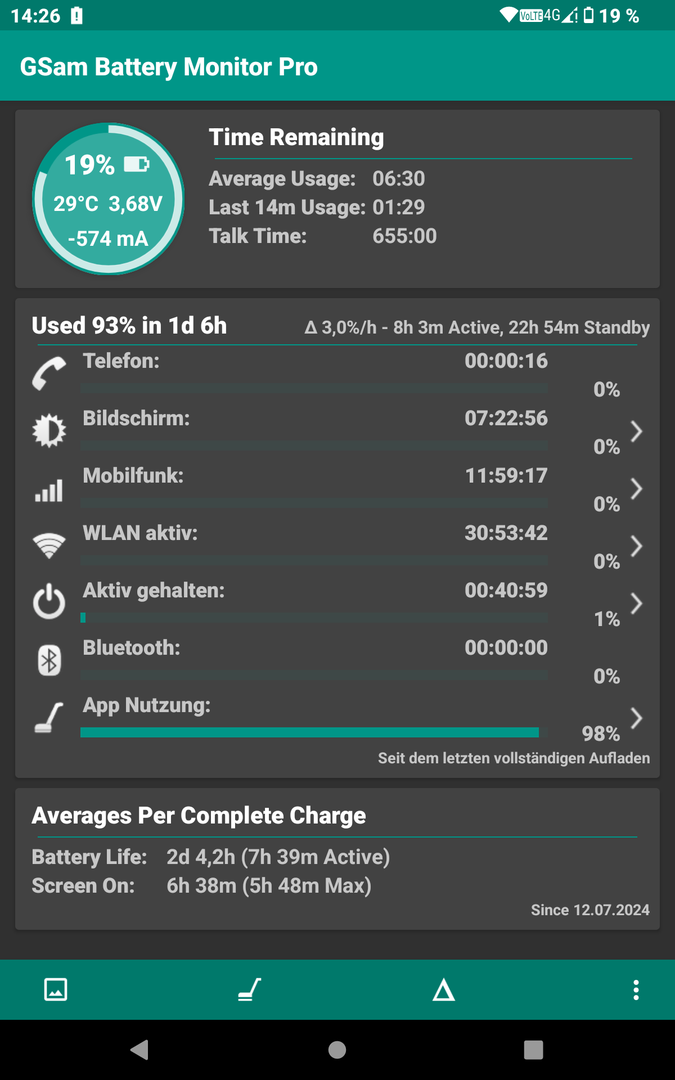Viewport: 675px width, 1080px height.
Task: Open the app usage sucker icon in bottom toolbar
Action: 249,990
